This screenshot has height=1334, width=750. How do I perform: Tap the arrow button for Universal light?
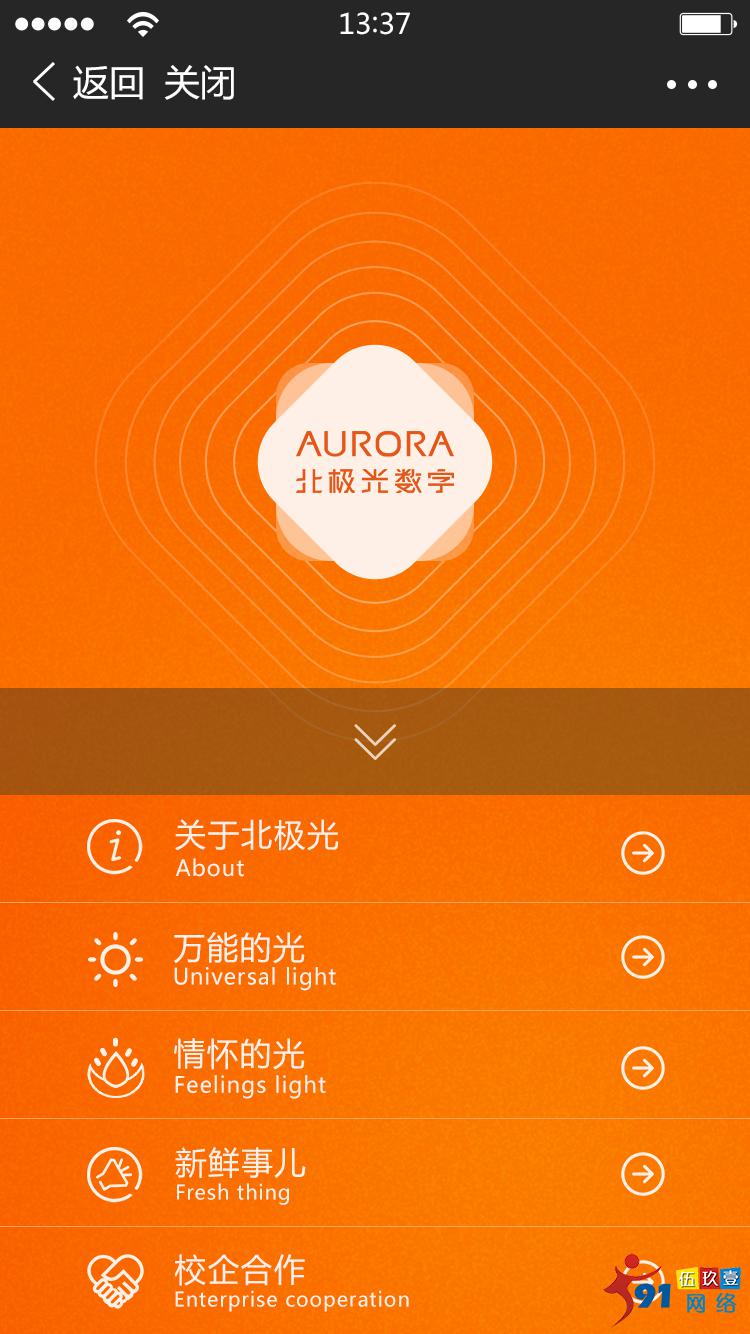(x=642, y=959)
